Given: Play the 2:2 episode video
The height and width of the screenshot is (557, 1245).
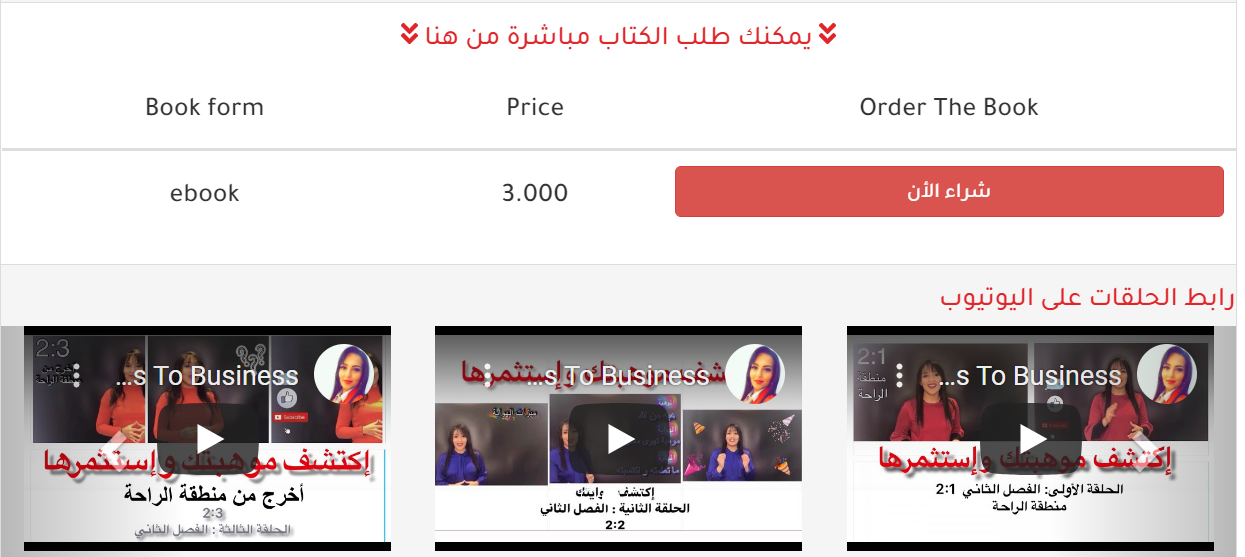Looking at the screenshot, I should (x=620, y=438).
